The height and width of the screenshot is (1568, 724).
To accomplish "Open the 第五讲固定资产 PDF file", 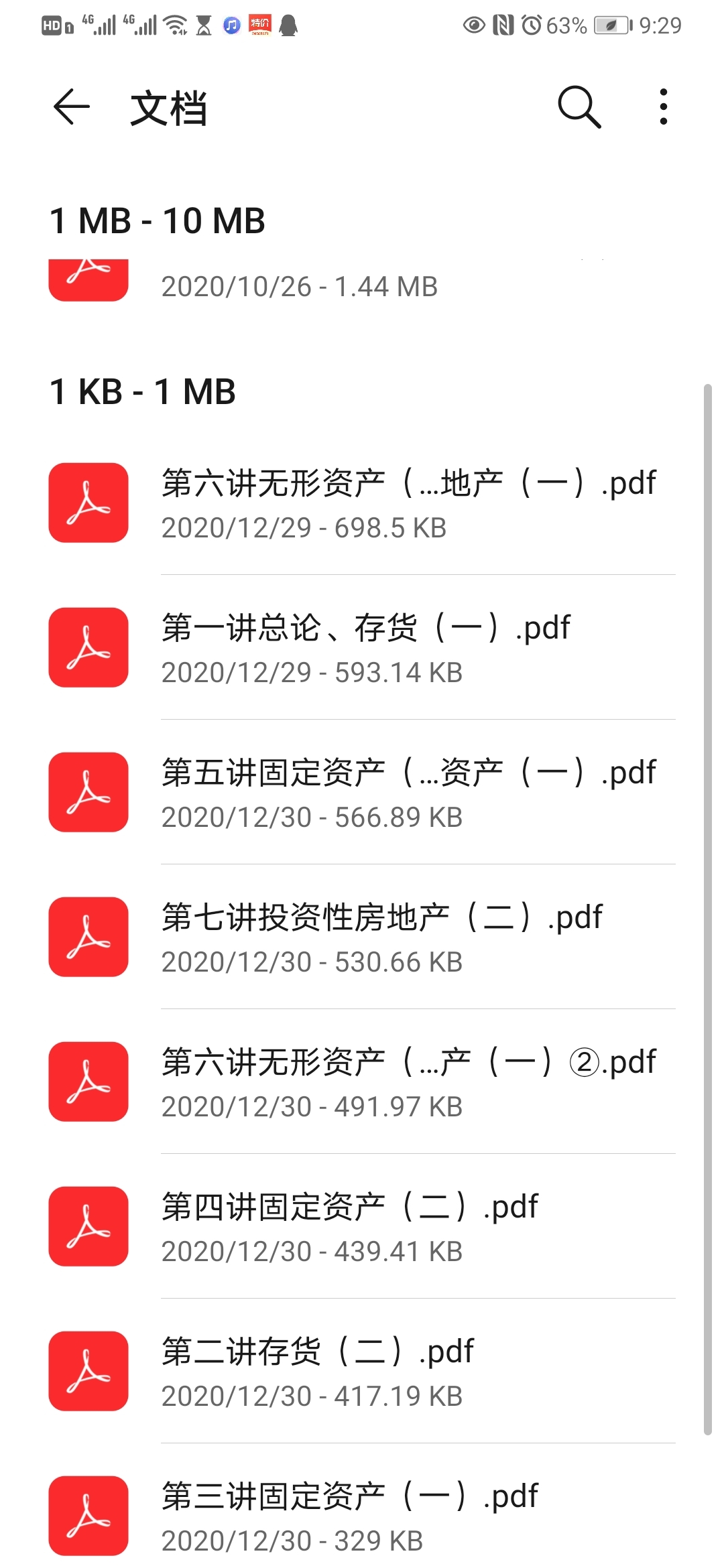I will tap(362, 792).
